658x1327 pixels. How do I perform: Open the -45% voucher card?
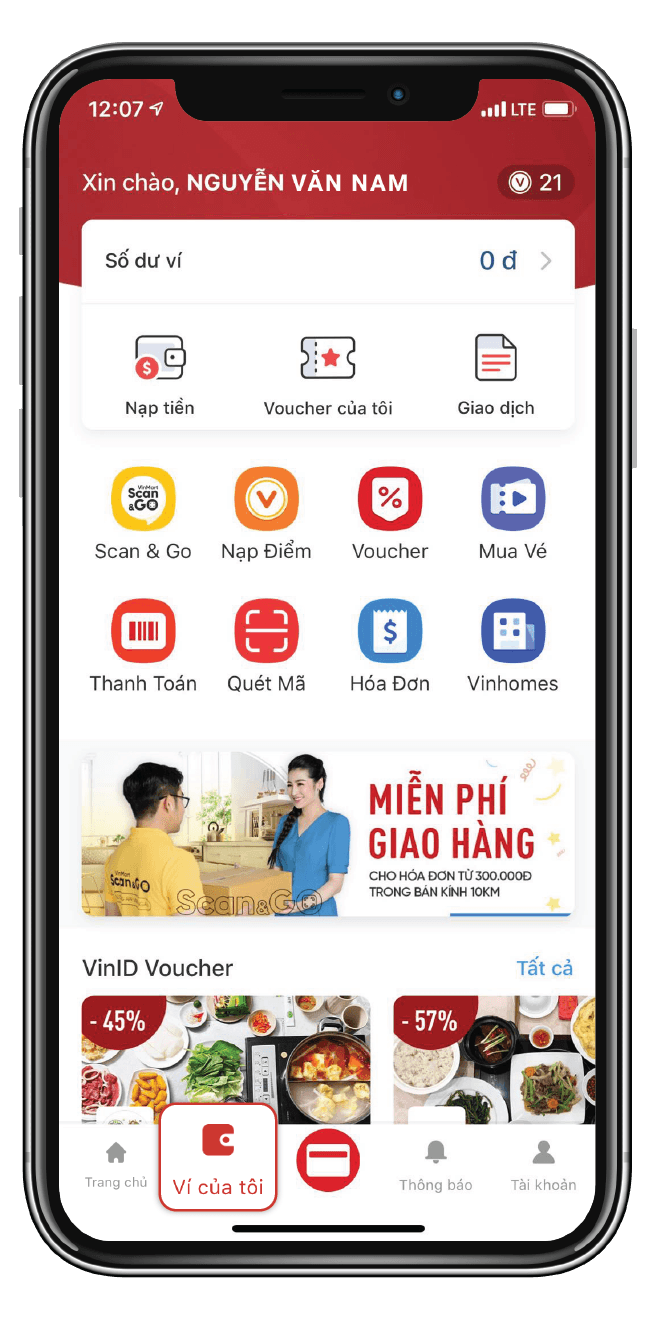pyautogui.click(x=226, y=1058)
